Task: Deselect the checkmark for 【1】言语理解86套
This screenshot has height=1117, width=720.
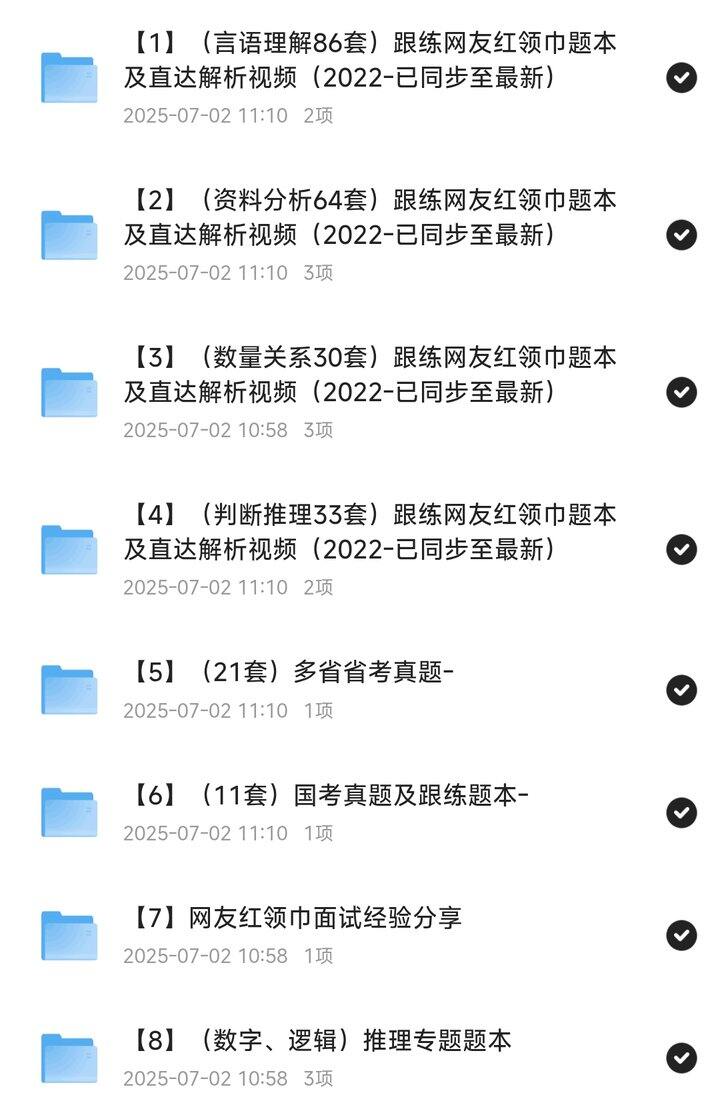Action: tap(681, 77)
